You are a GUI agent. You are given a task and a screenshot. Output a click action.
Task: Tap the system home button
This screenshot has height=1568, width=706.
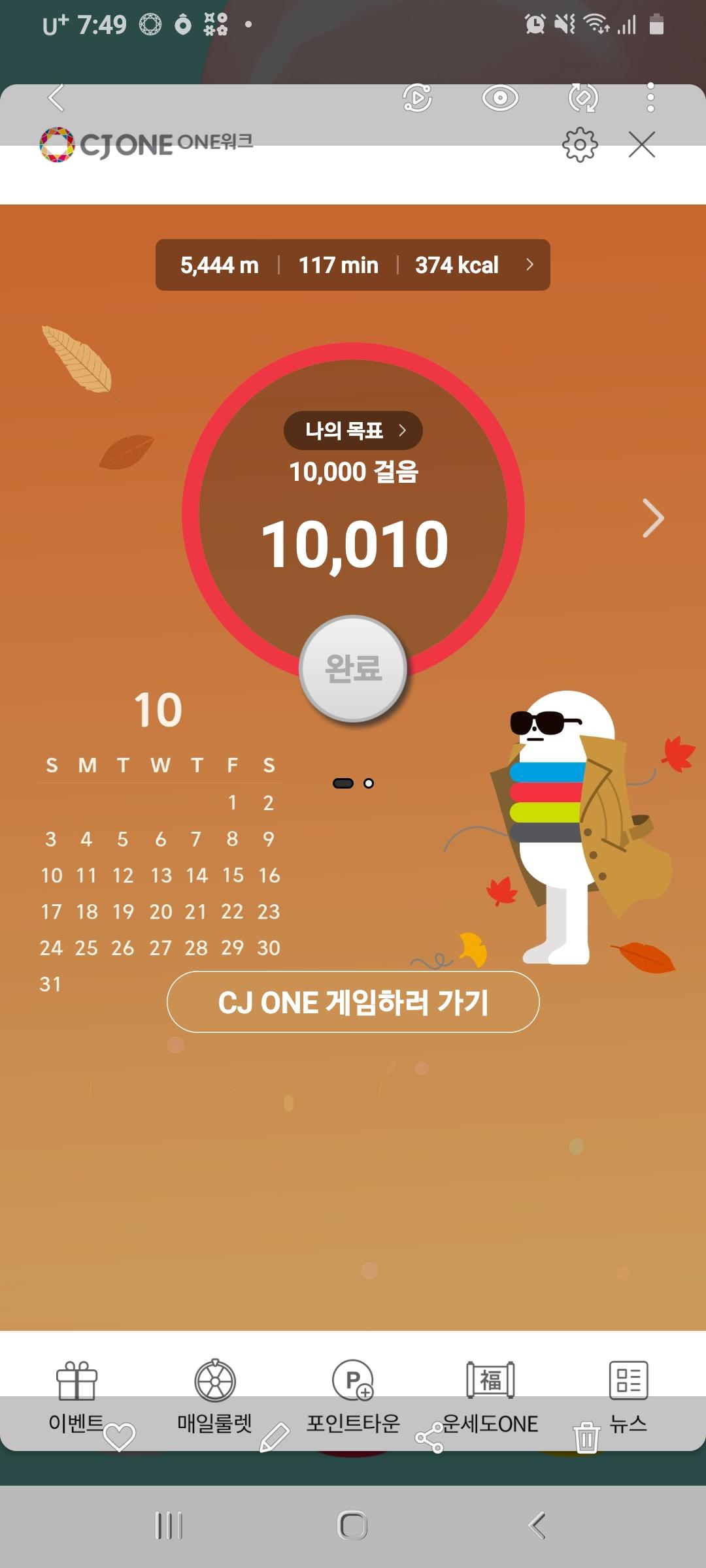[353, 1526]
